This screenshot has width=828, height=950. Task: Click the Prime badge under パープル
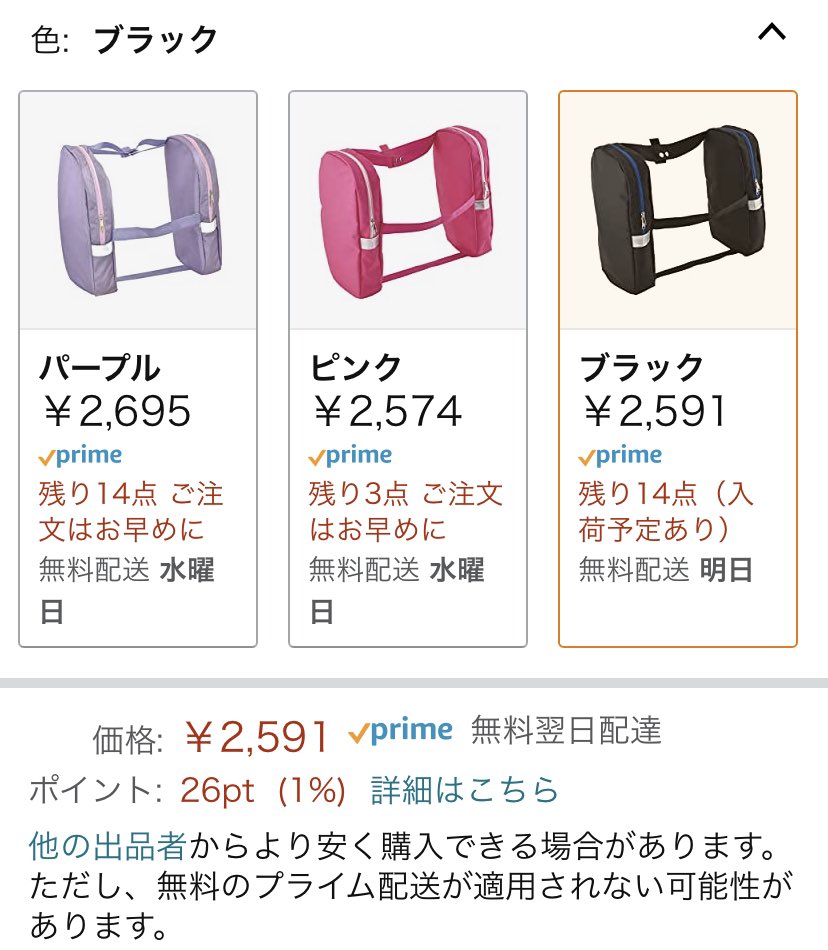point(79,457)
